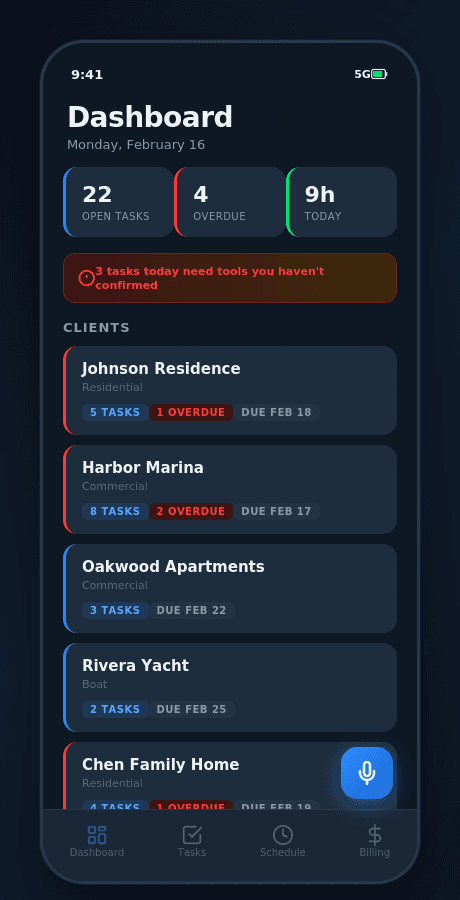View the 22 open tasks card
The image size is (460, 900).
click(118, 202)
